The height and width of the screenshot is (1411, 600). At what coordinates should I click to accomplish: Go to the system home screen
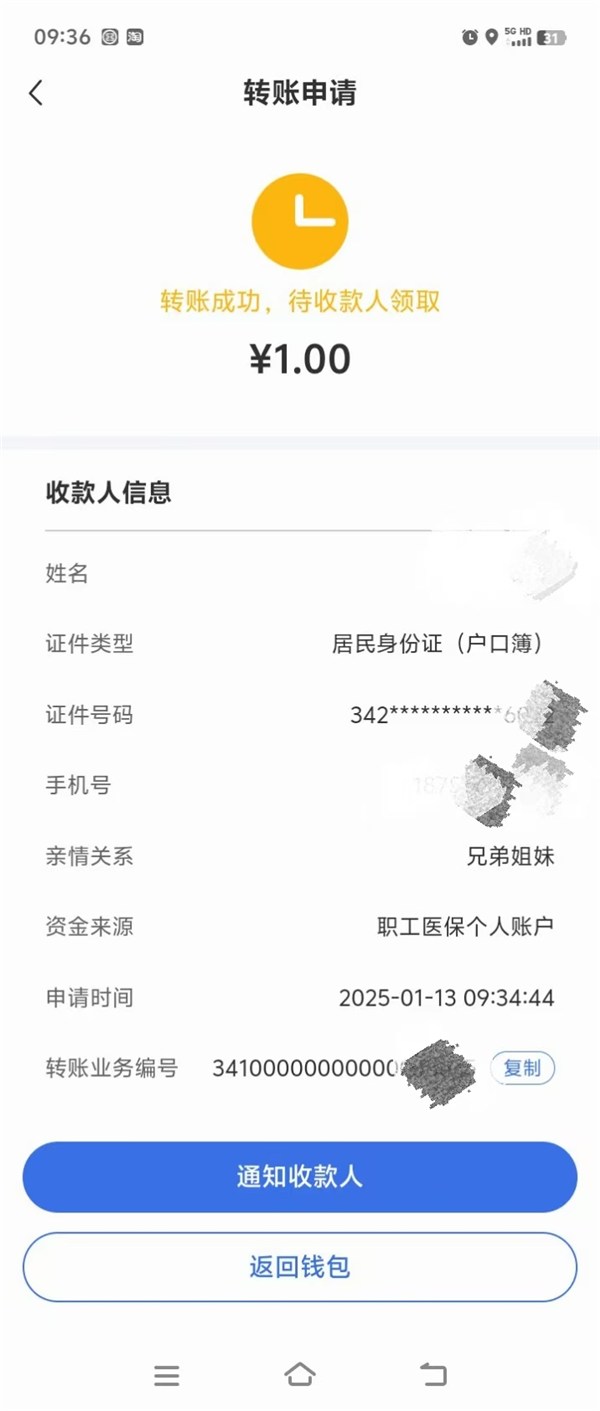[300, 1375]
